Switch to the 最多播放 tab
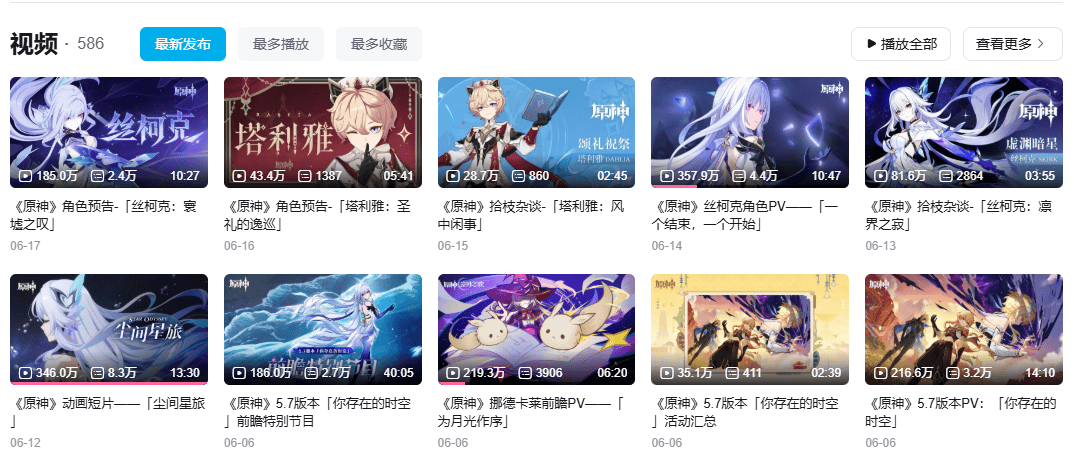The width and height of the screenshot is (1074, 465). click(281, 44)
